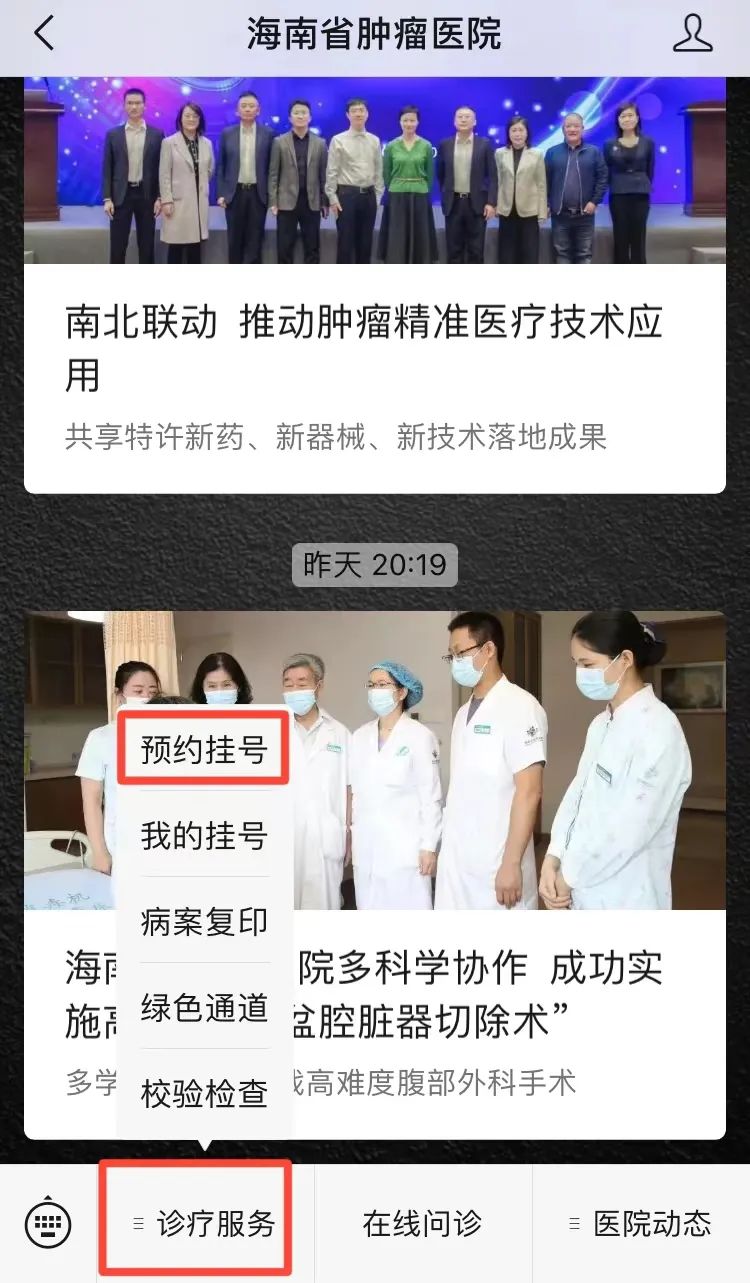
Task: Open 在线问诊 from bottom bar
Action: 422,1223
